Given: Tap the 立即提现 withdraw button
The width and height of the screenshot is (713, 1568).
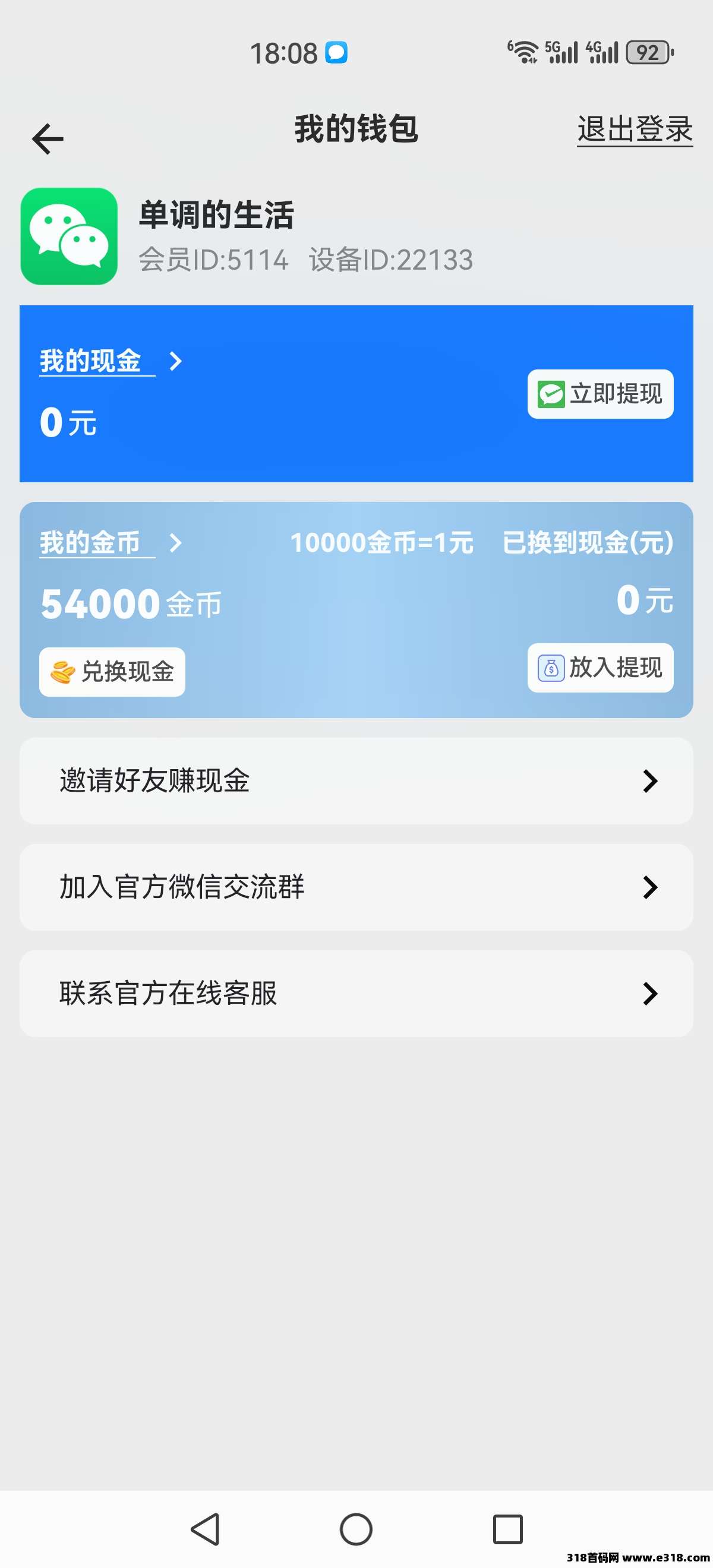Looking at the screenshot, I should [600, 394].
